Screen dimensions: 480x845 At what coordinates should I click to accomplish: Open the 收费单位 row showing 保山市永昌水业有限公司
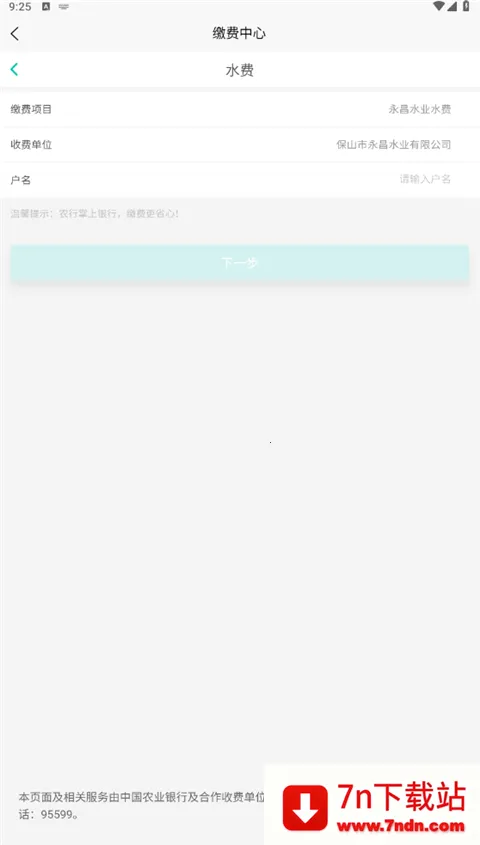click(240, 144)
